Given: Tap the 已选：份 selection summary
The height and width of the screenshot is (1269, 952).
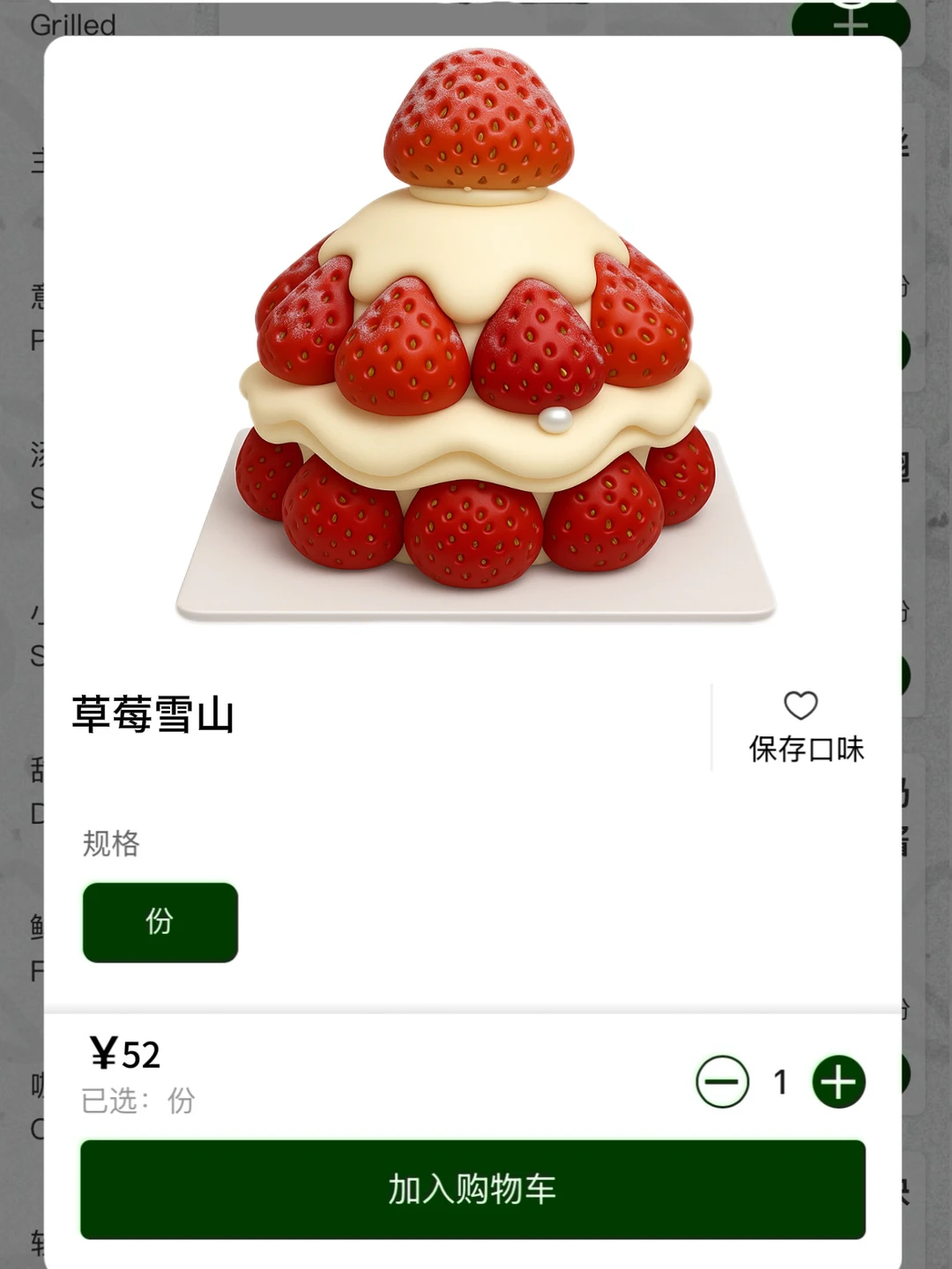Looking at the screenshot, I should tap(136, 1099).
